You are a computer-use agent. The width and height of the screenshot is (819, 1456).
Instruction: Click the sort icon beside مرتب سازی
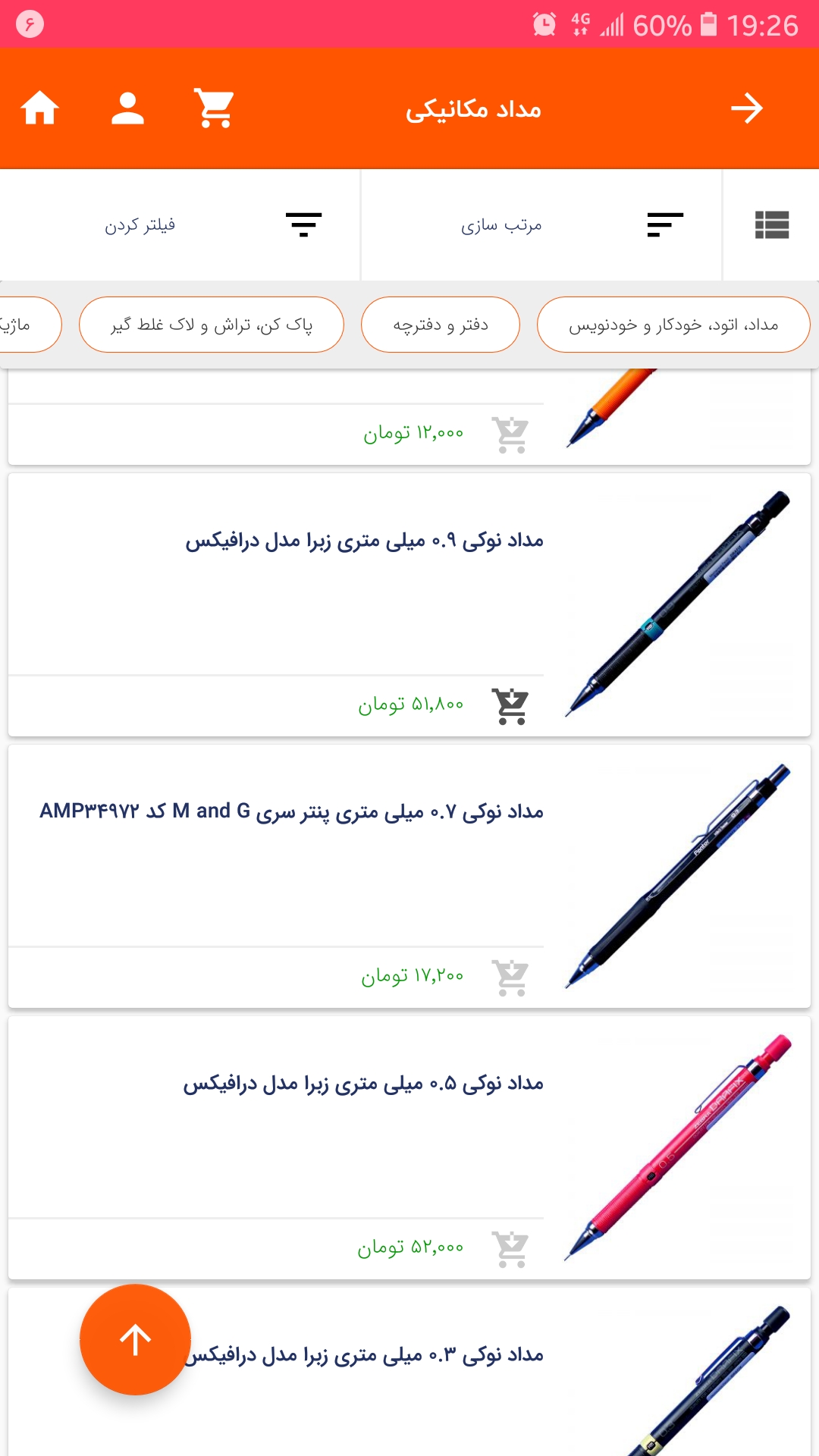(663, 224)
